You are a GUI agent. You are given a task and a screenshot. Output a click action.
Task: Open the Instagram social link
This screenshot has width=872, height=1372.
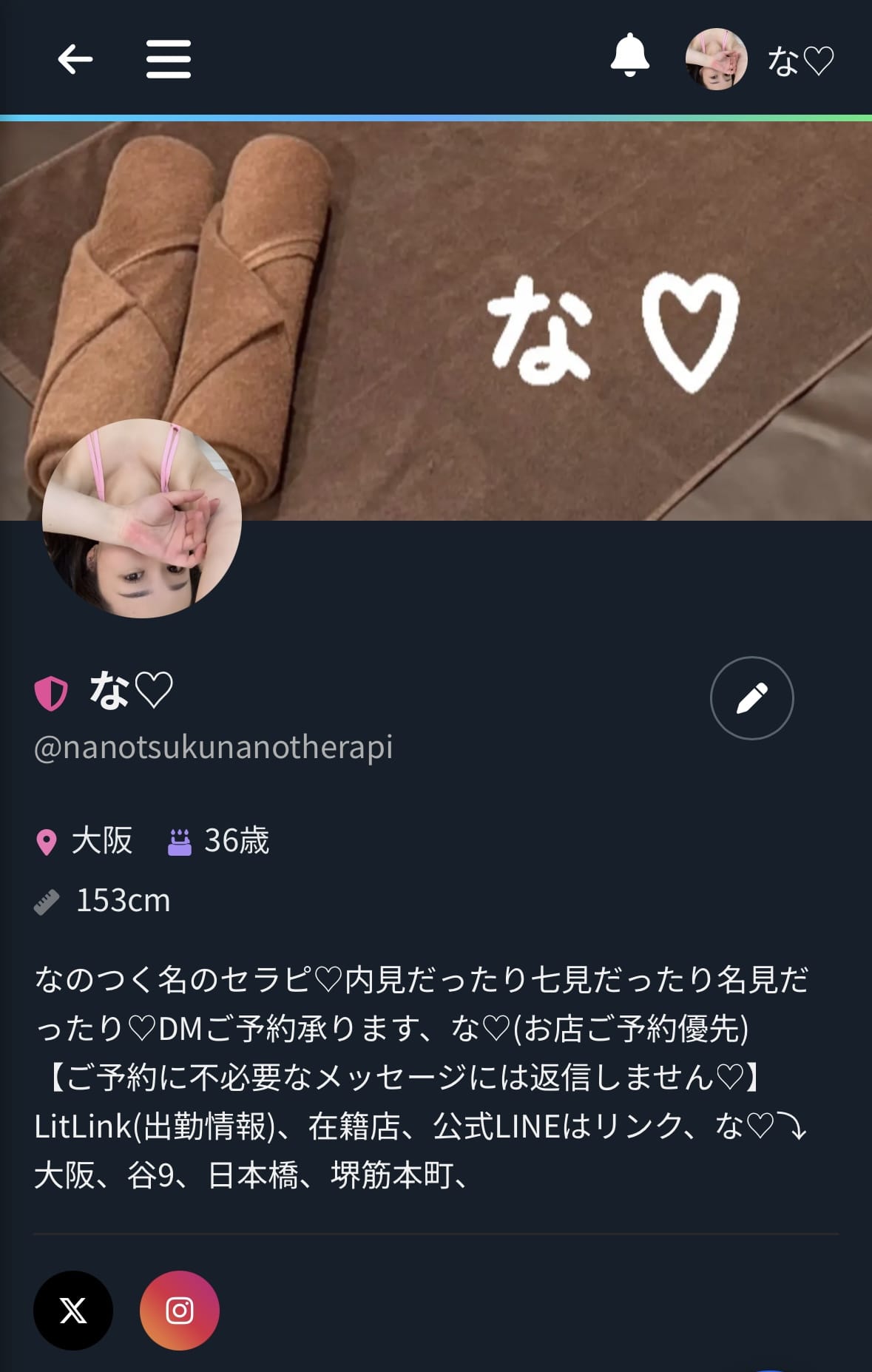point(179,1311)
